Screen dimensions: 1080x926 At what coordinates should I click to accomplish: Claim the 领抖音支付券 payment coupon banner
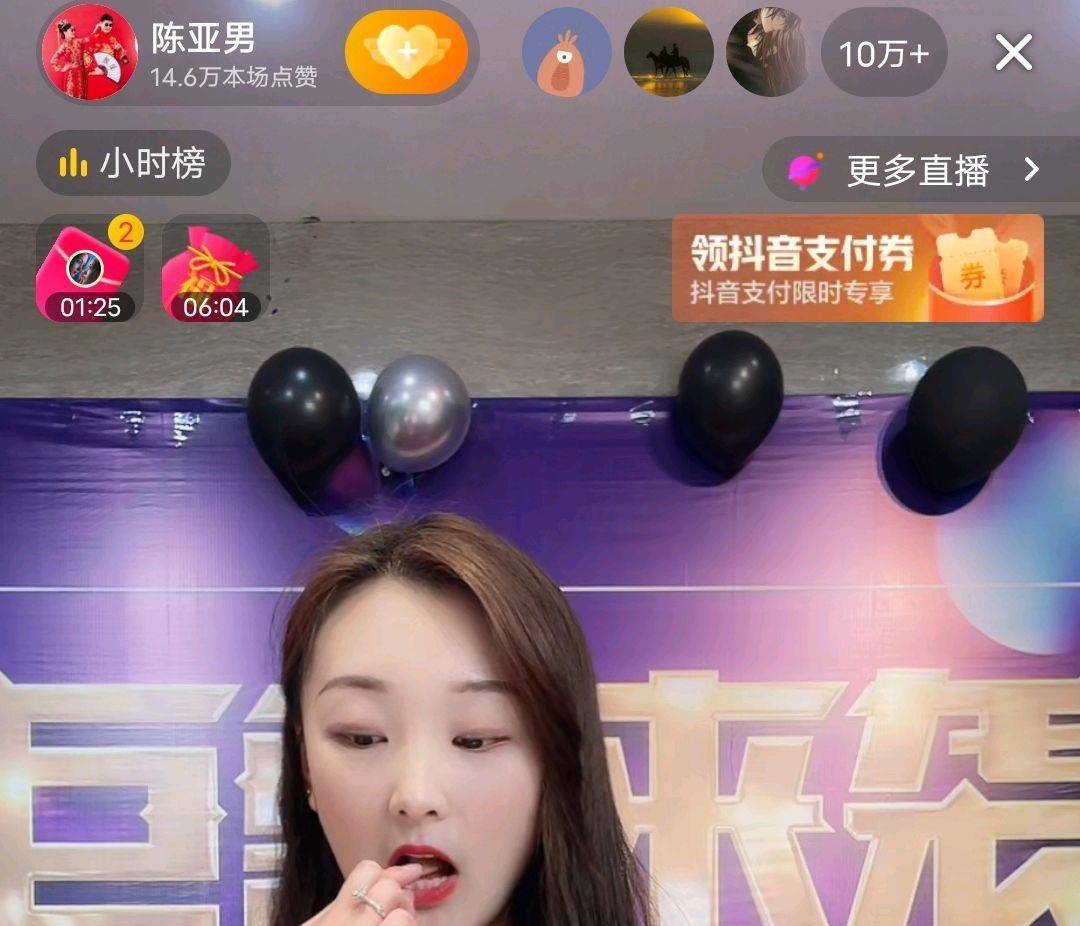(x=857, y=268)
